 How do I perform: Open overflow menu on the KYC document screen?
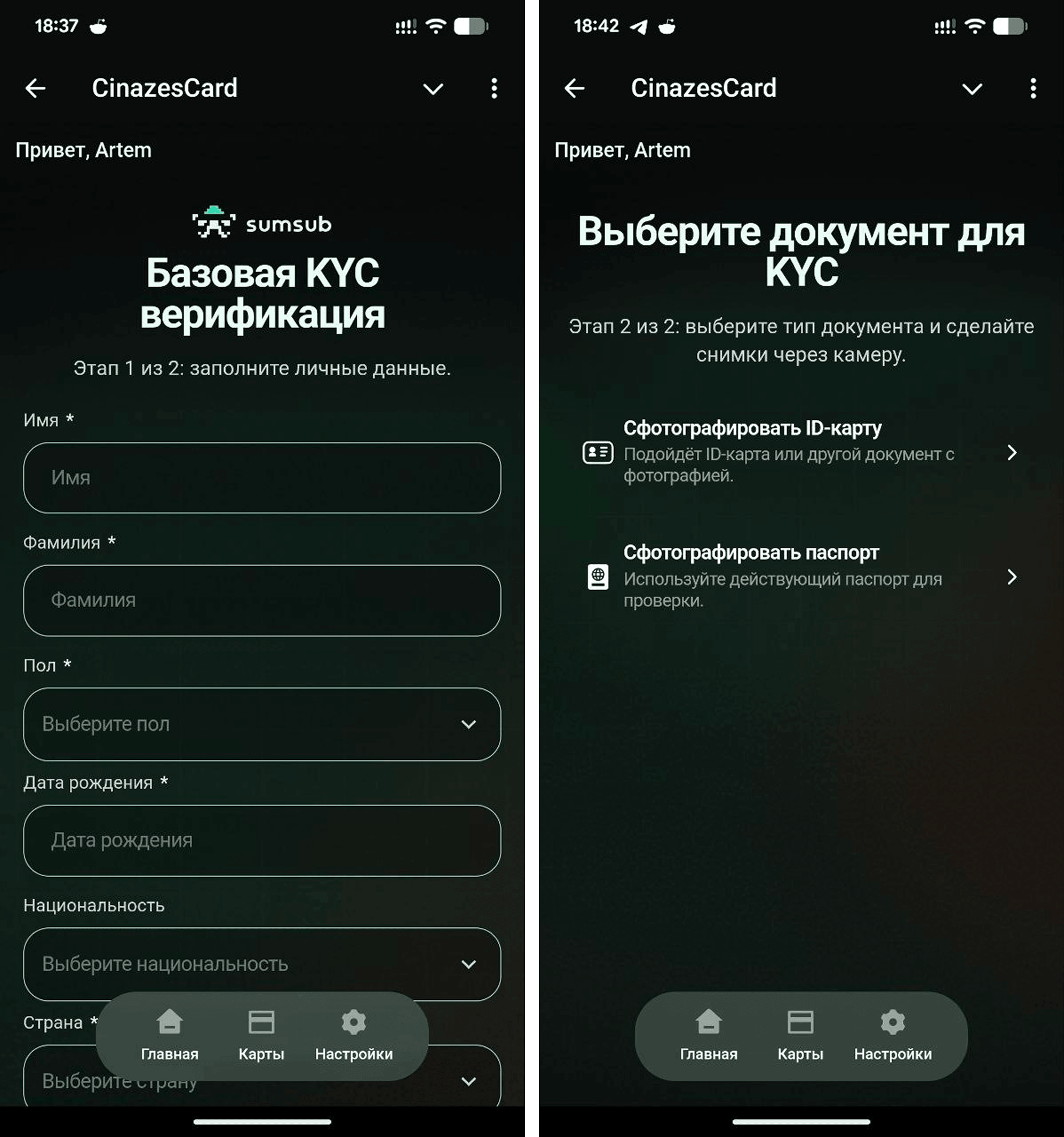1032,88
